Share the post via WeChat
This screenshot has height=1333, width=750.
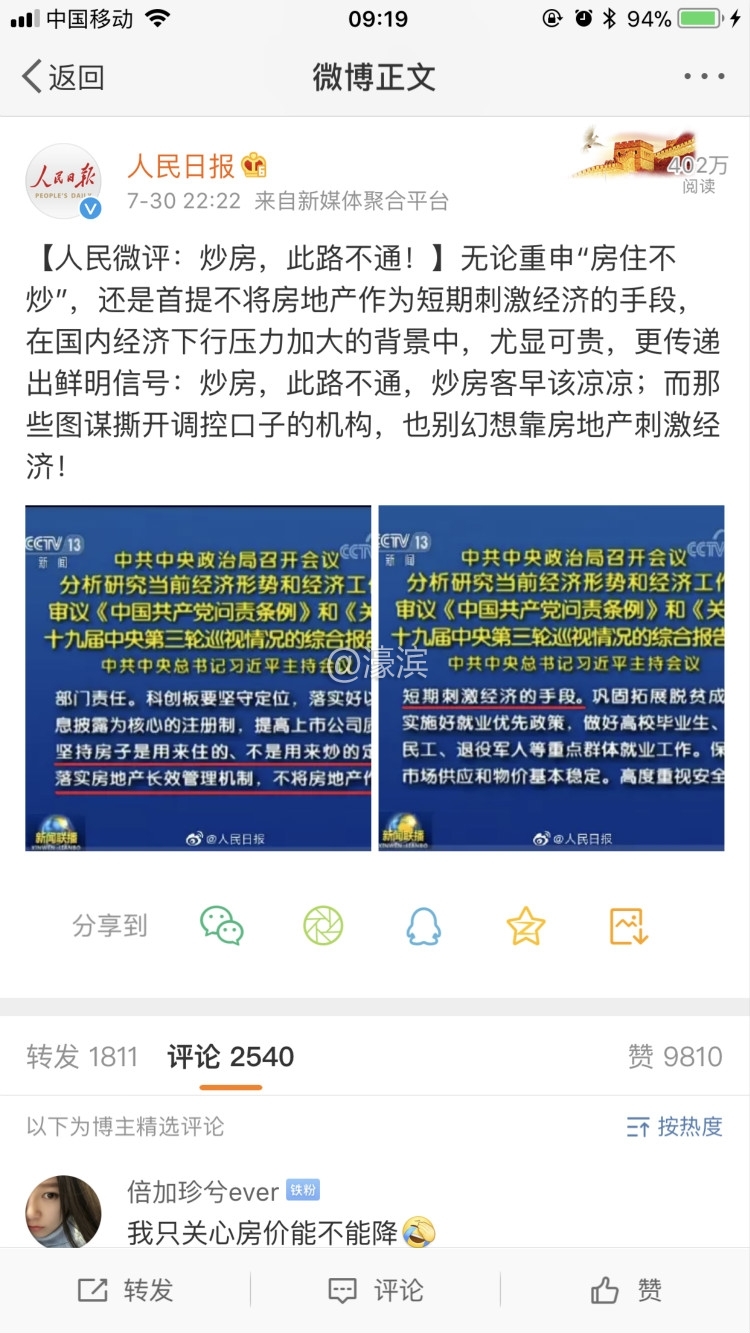(221, 925)
